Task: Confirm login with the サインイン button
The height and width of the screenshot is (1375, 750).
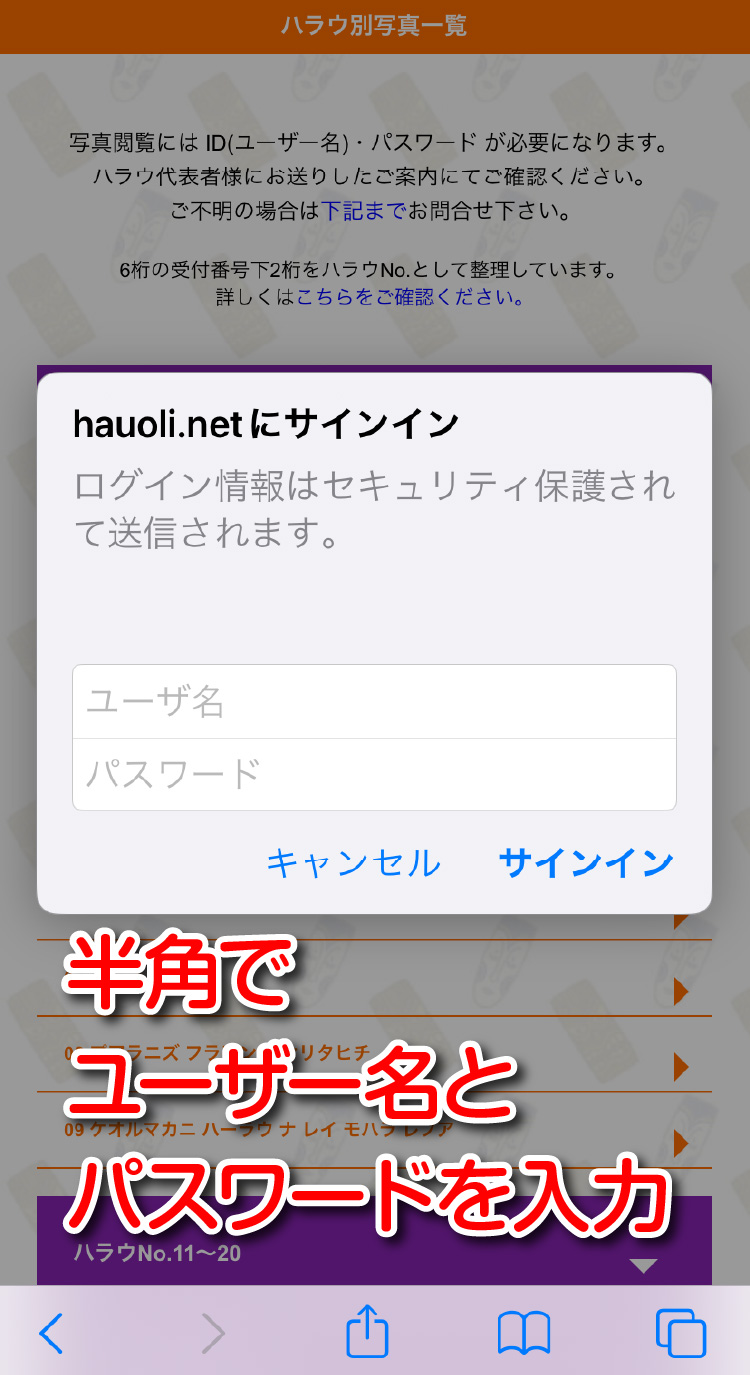Action: (x=586, y=863)
